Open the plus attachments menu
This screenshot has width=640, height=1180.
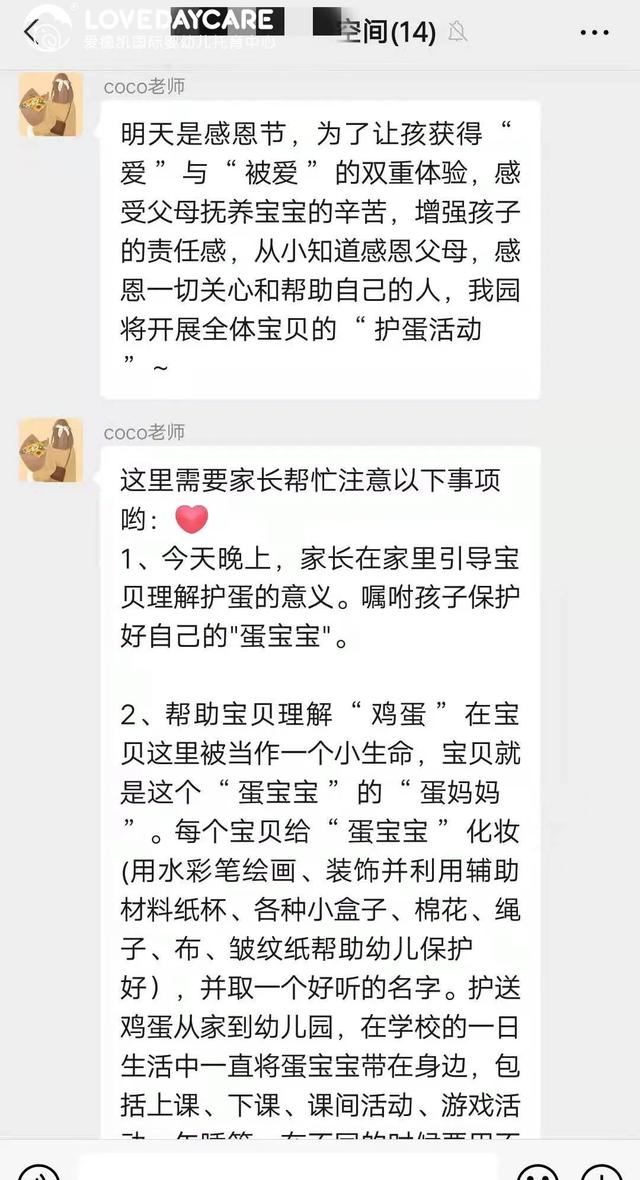pyautogui.click(x=602, y=1172)
